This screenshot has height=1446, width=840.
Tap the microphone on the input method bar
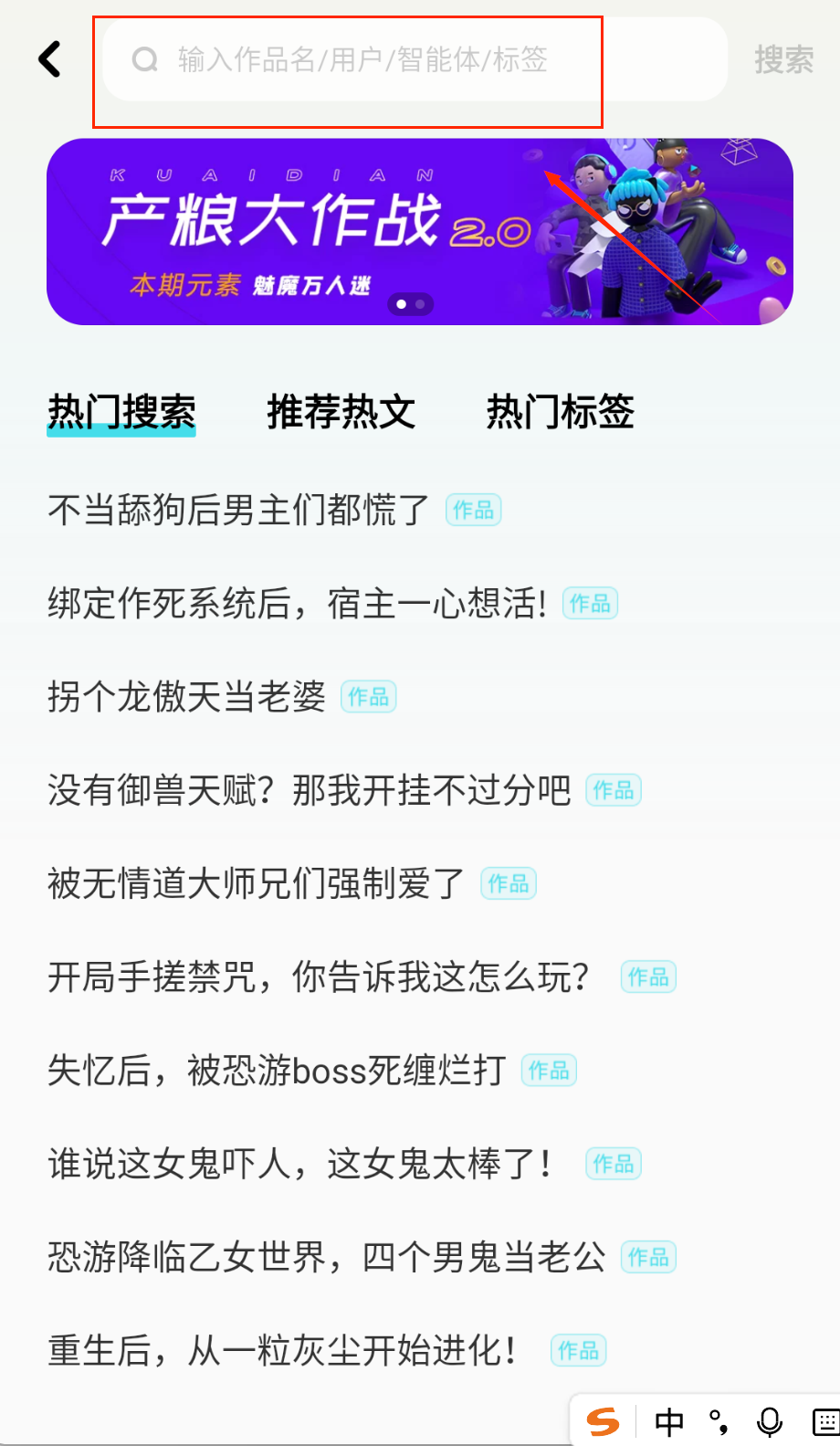tap(770, 1421)
